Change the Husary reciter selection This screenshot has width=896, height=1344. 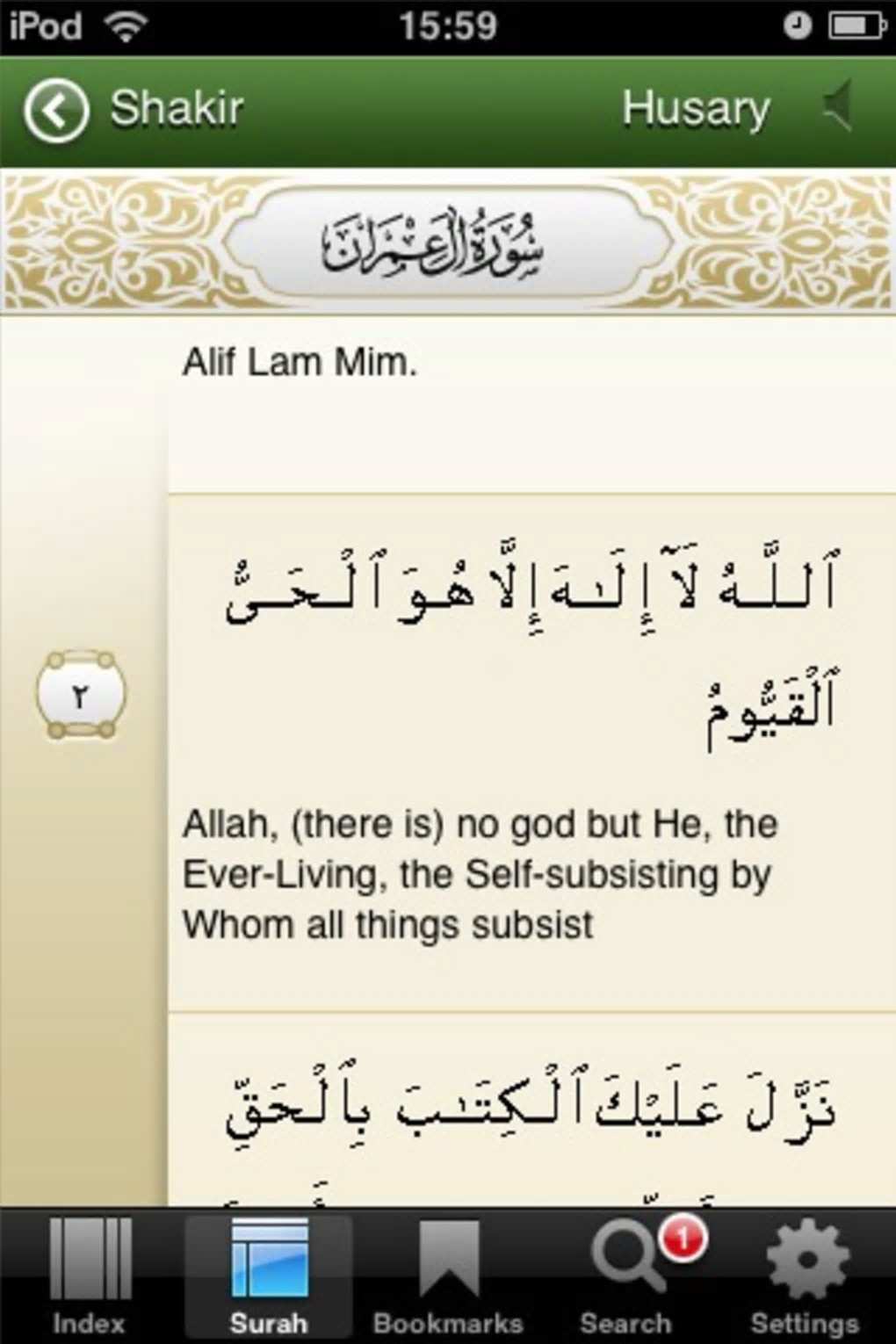tap(695, 109)
